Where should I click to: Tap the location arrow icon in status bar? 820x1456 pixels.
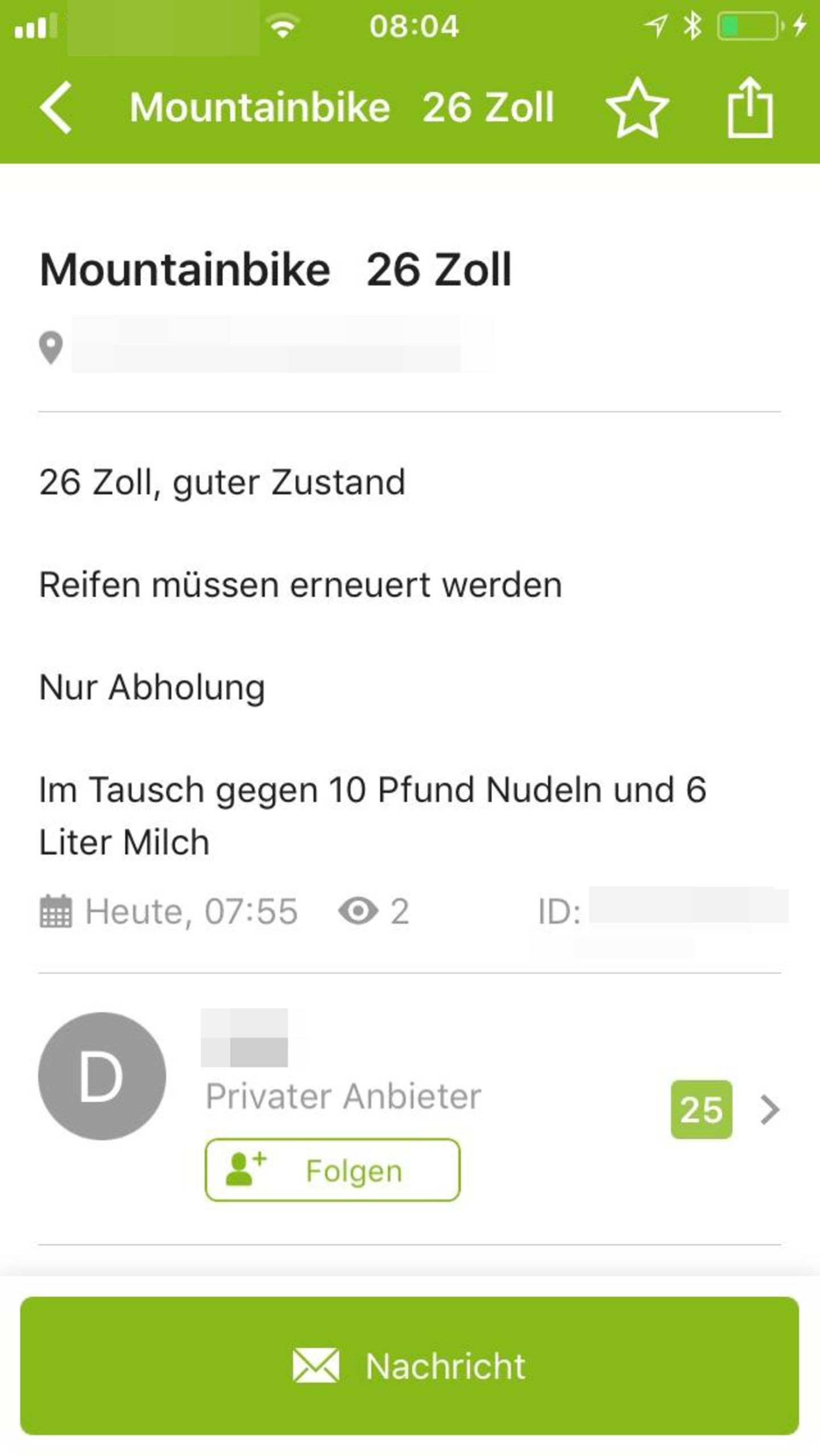pos(655,25)
